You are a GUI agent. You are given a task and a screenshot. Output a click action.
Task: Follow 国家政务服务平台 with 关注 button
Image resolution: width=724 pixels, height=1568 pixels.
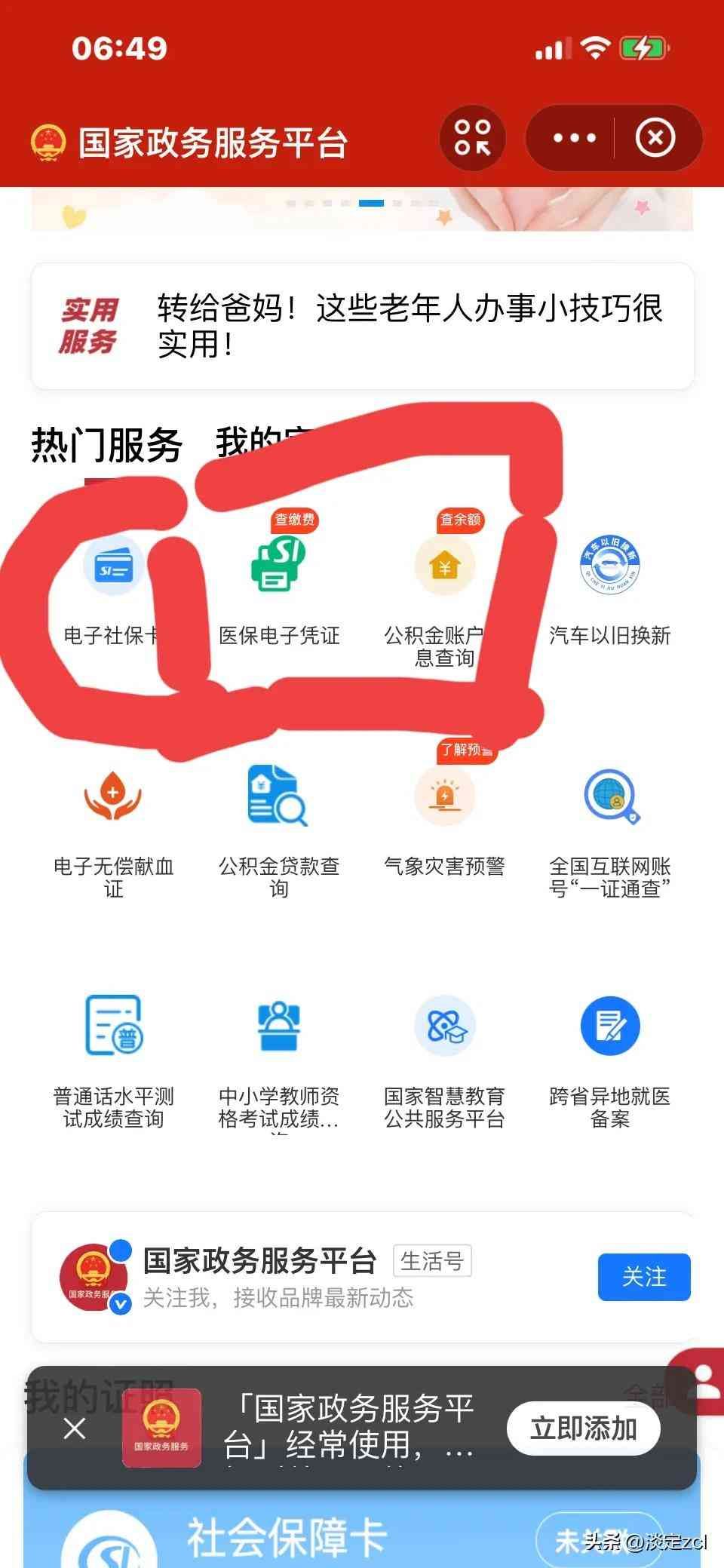[644, 1277]
